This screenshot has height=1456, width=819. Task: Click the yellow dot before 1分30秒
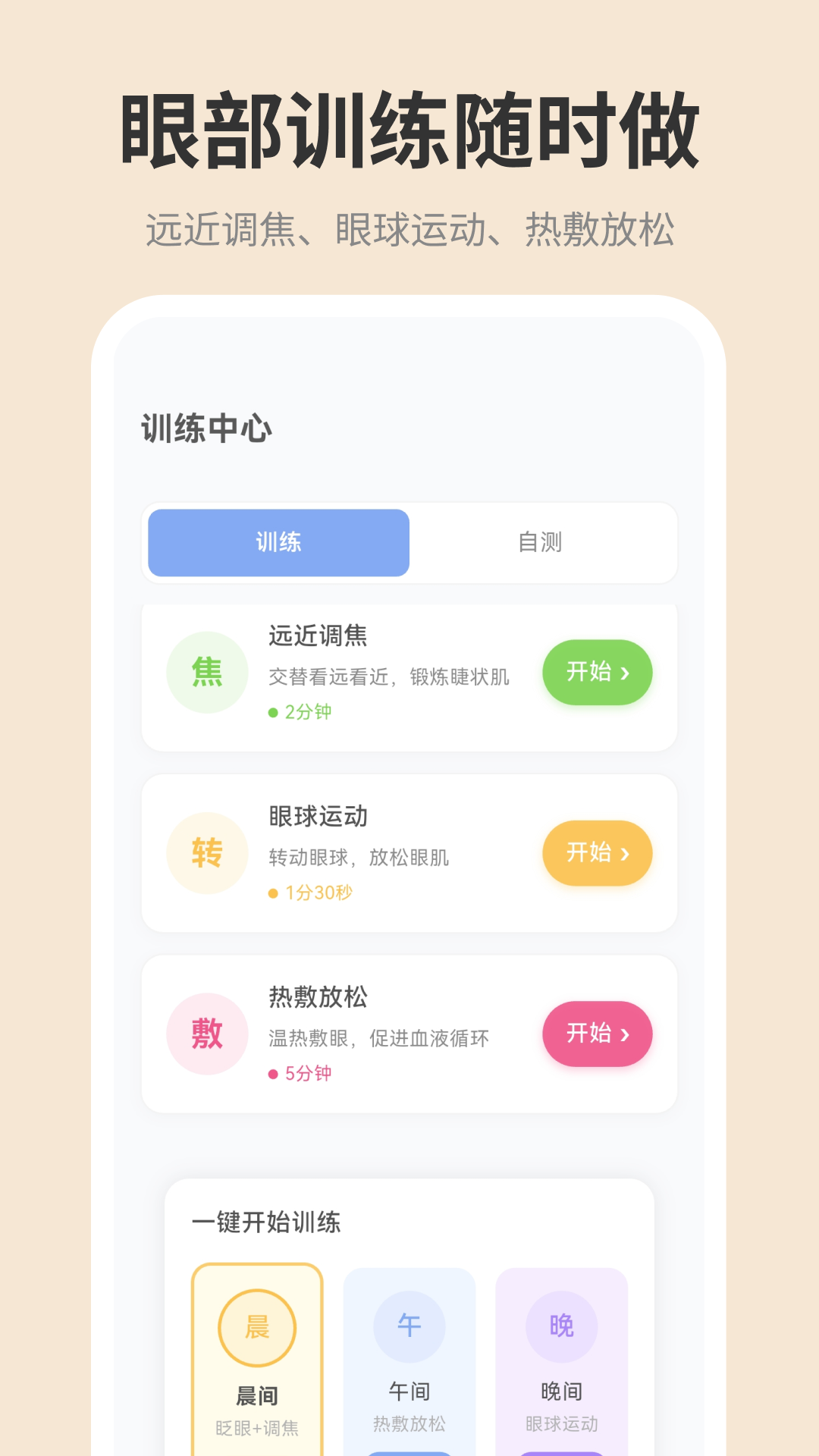click(x=274, y=893)
